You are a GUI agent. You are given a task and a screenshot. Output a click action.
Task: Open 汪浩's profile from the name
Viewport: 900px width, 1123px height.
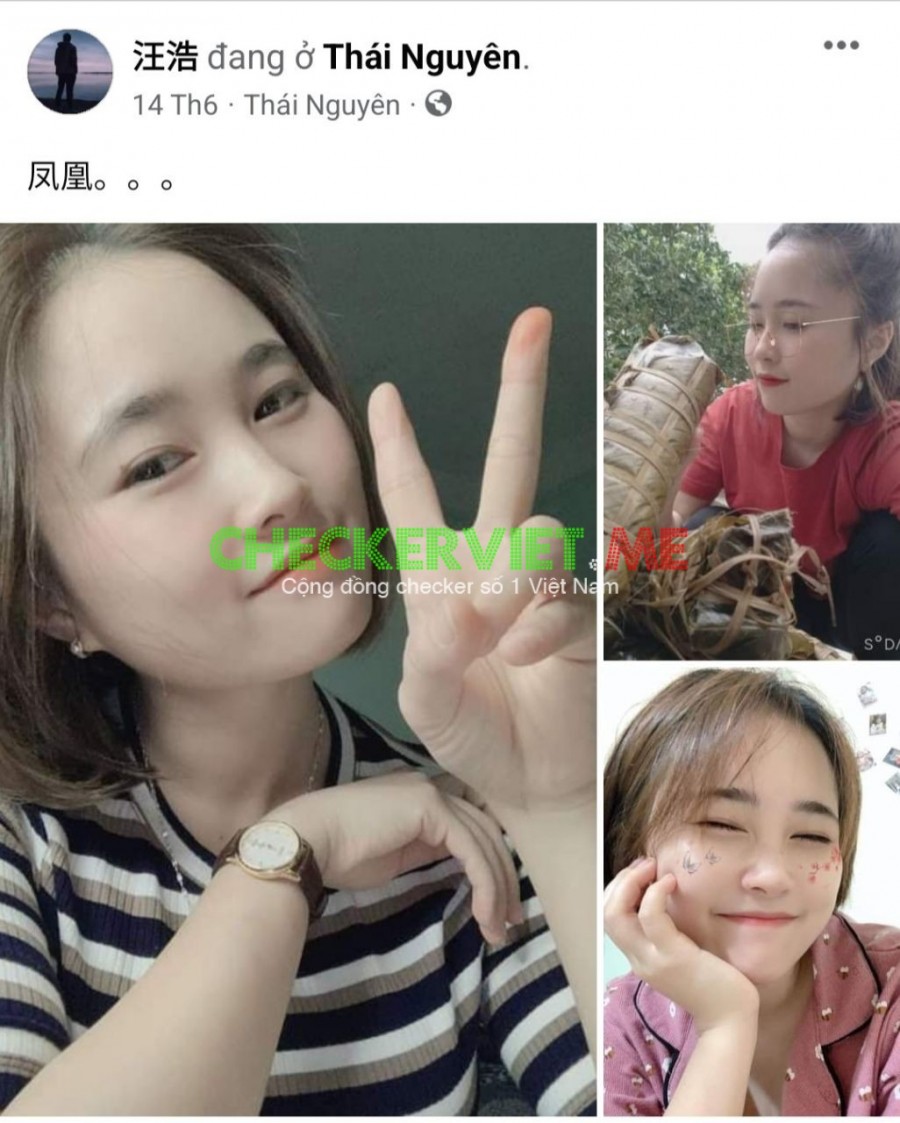click(166, 58)
